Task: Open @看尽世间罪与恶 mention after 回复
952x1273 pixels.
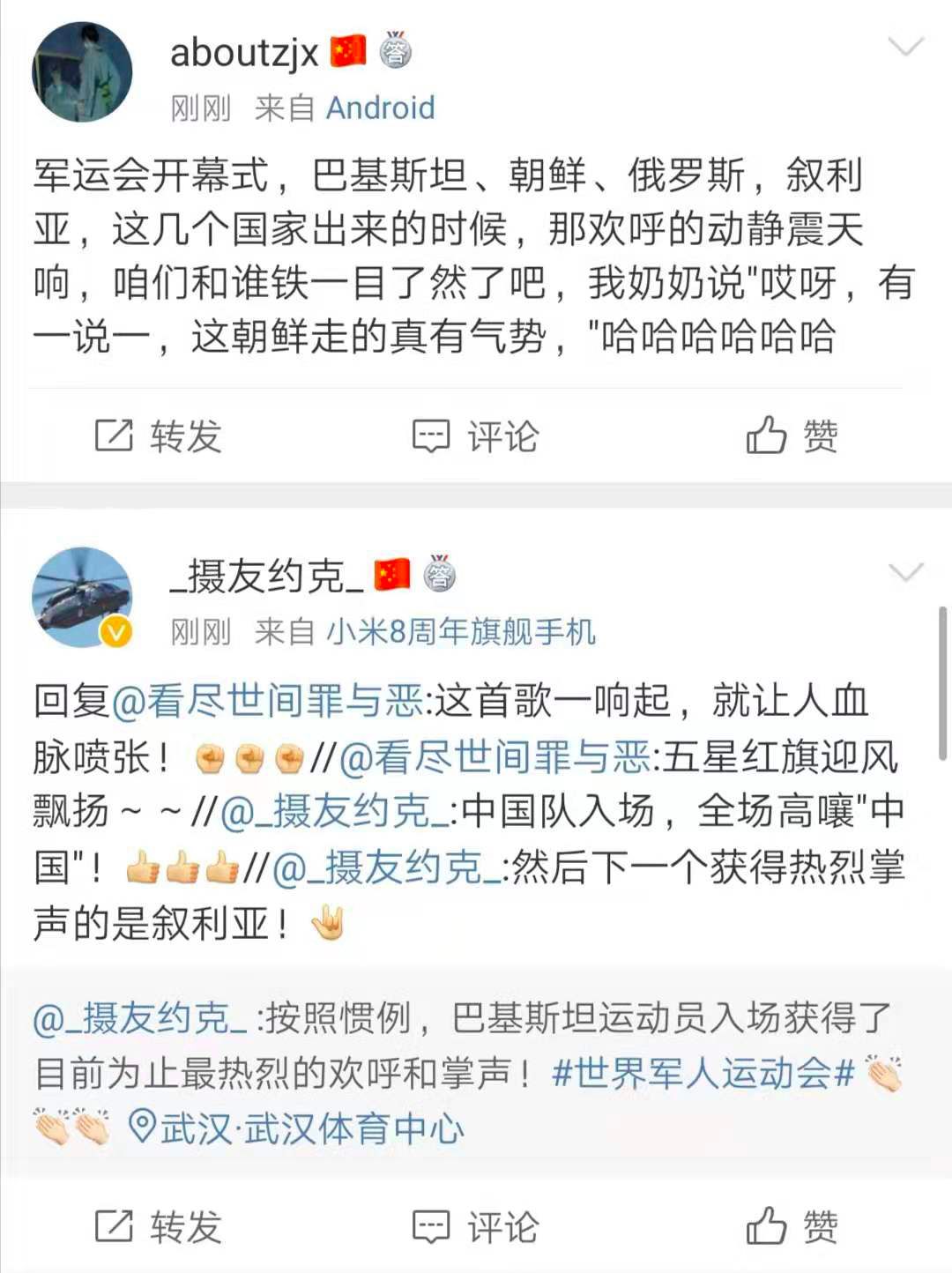Action: coord(267,701)
